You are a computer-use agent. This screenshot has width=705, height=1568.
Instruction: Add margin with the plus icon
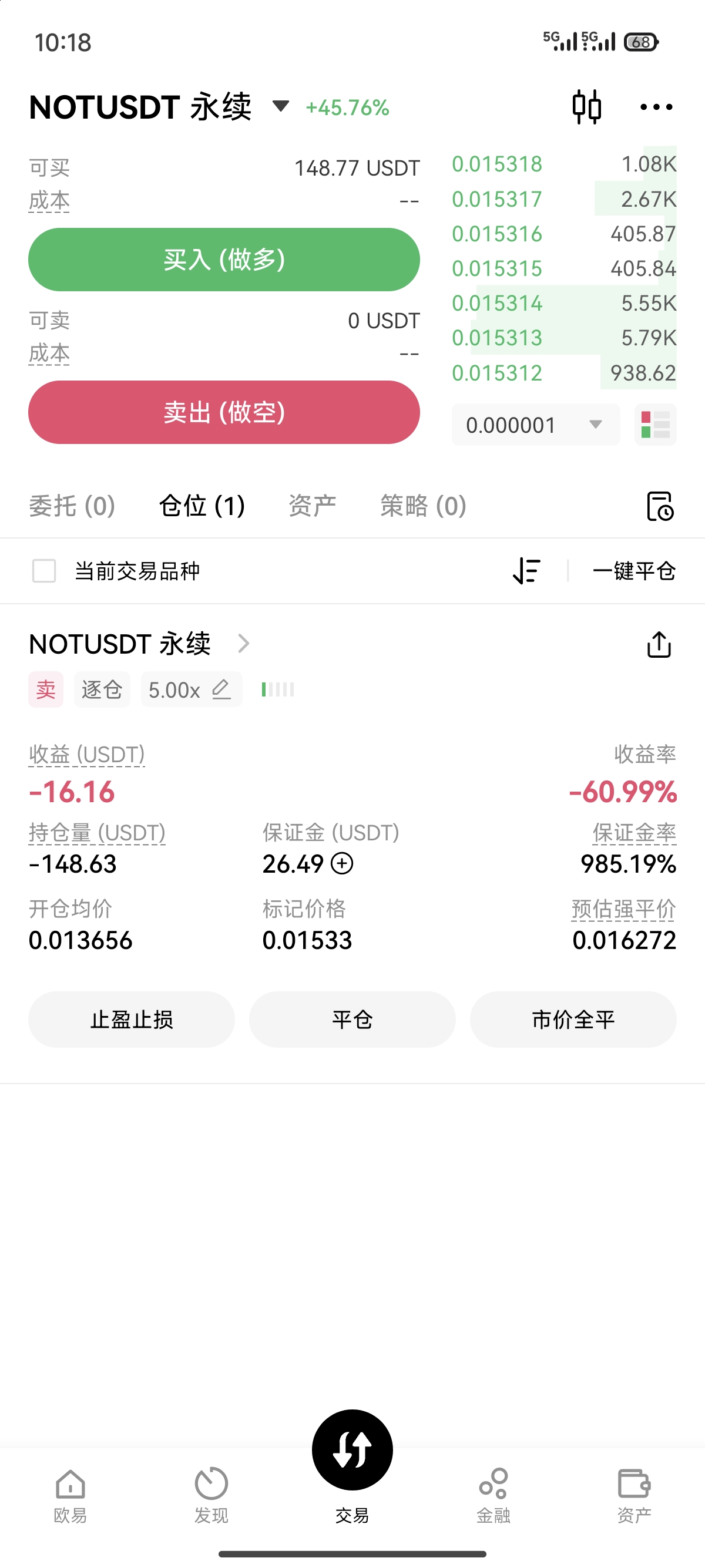click(342, 863)
